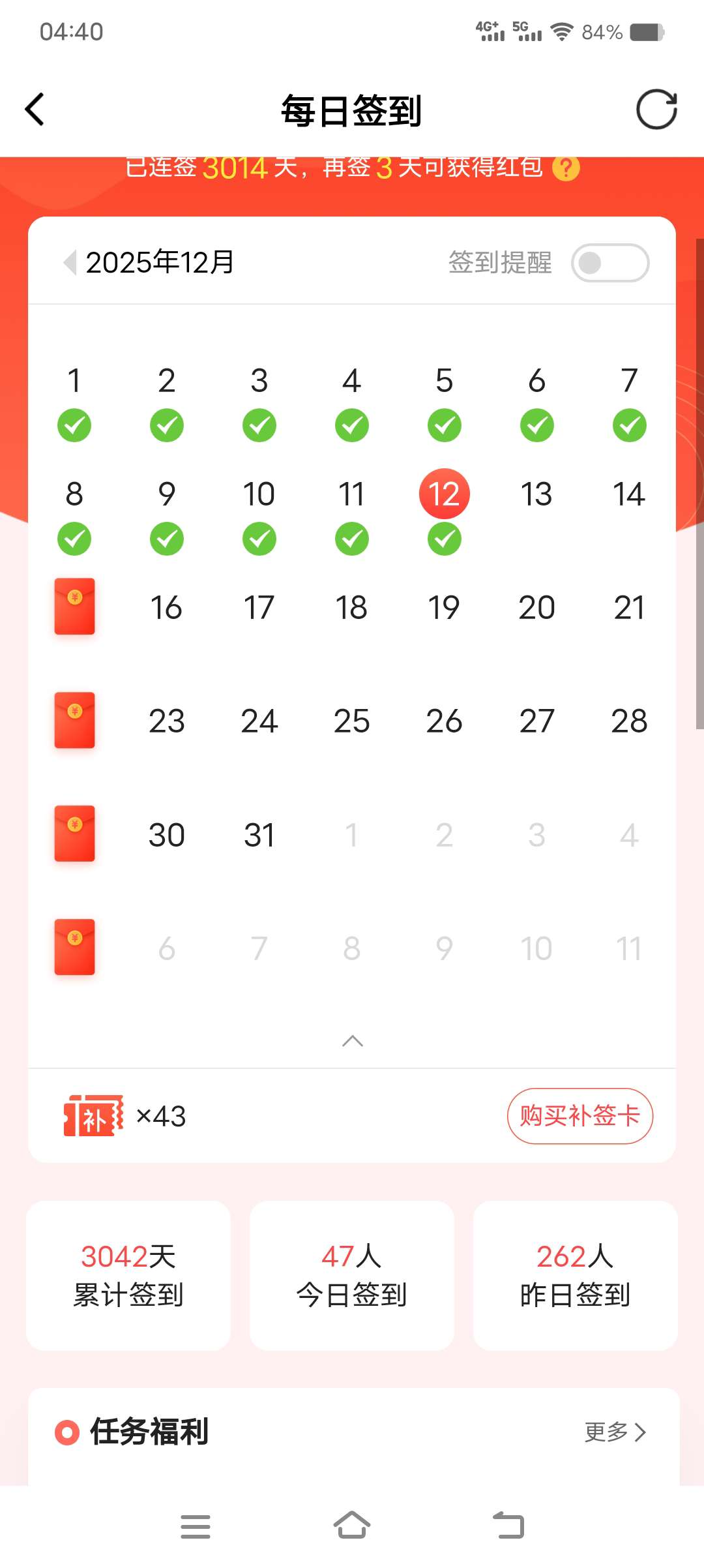Image resolution: width=704 pixels, height=1568 pixels.
Task: Go to the previous month from 2025年12月
Action: (x=69, y=262)
